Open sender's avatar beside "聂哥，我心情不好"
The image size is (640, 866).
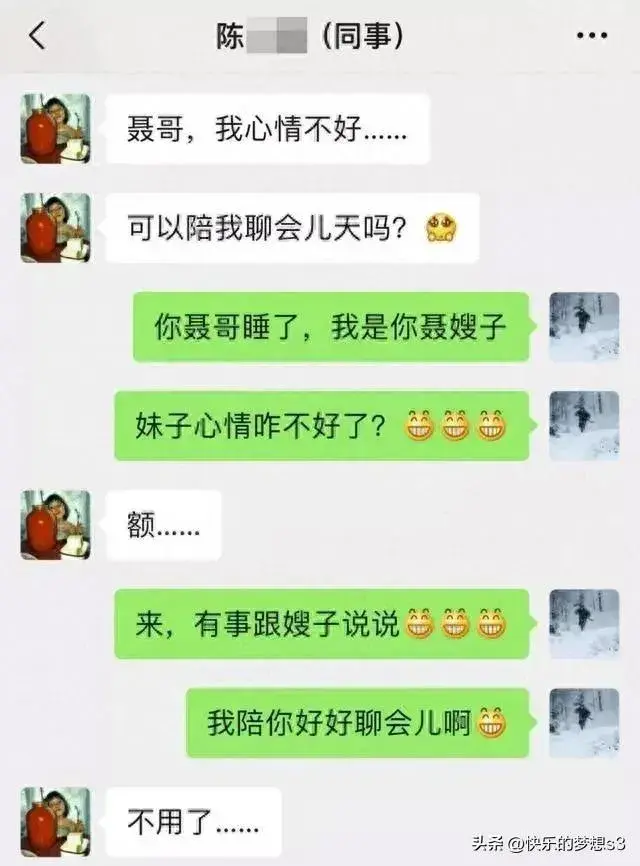[55, 129]
